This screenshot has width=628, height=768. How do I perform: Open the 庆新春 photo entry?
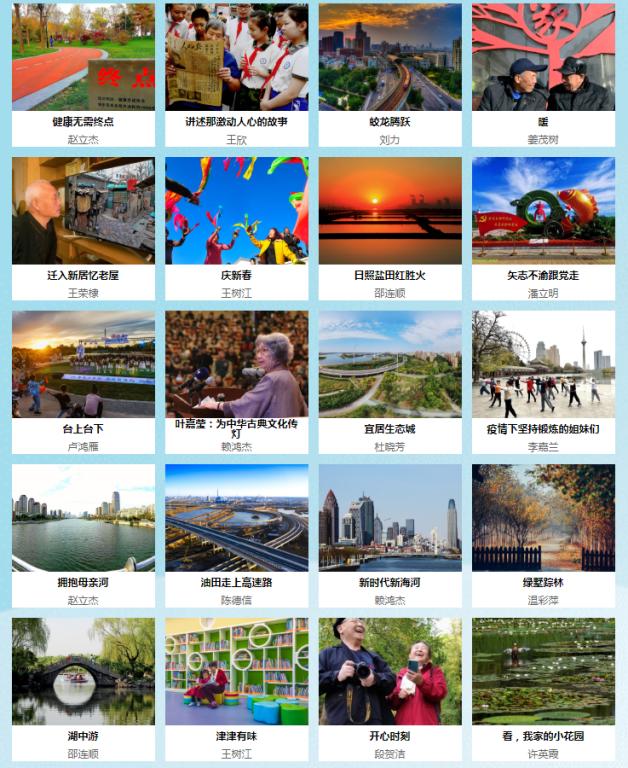[237, 210]
